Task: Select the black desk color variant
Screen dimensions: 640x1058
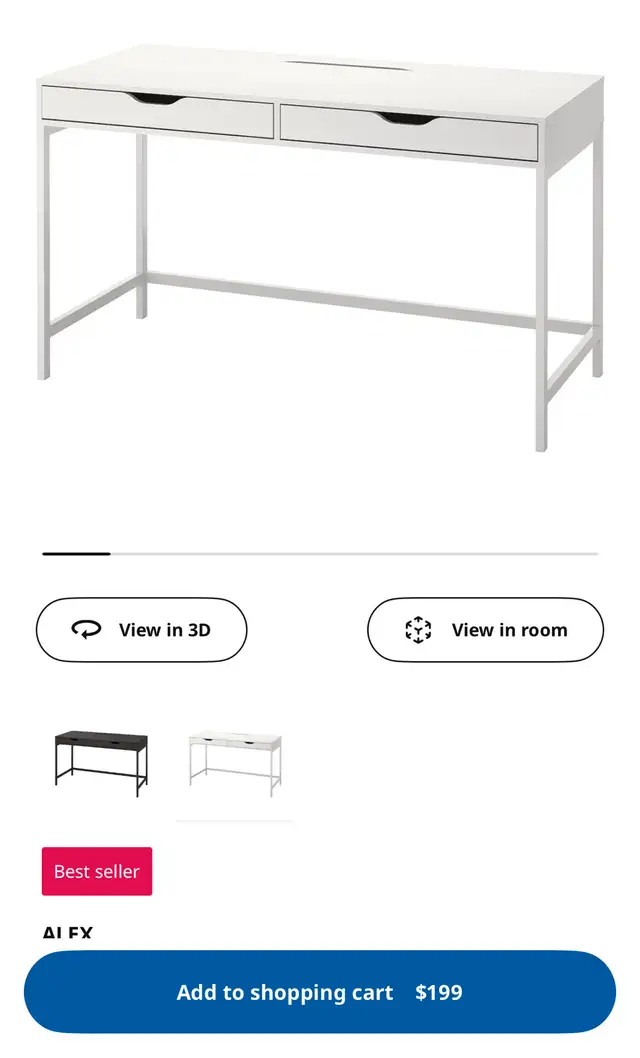Action: (101, 764)
